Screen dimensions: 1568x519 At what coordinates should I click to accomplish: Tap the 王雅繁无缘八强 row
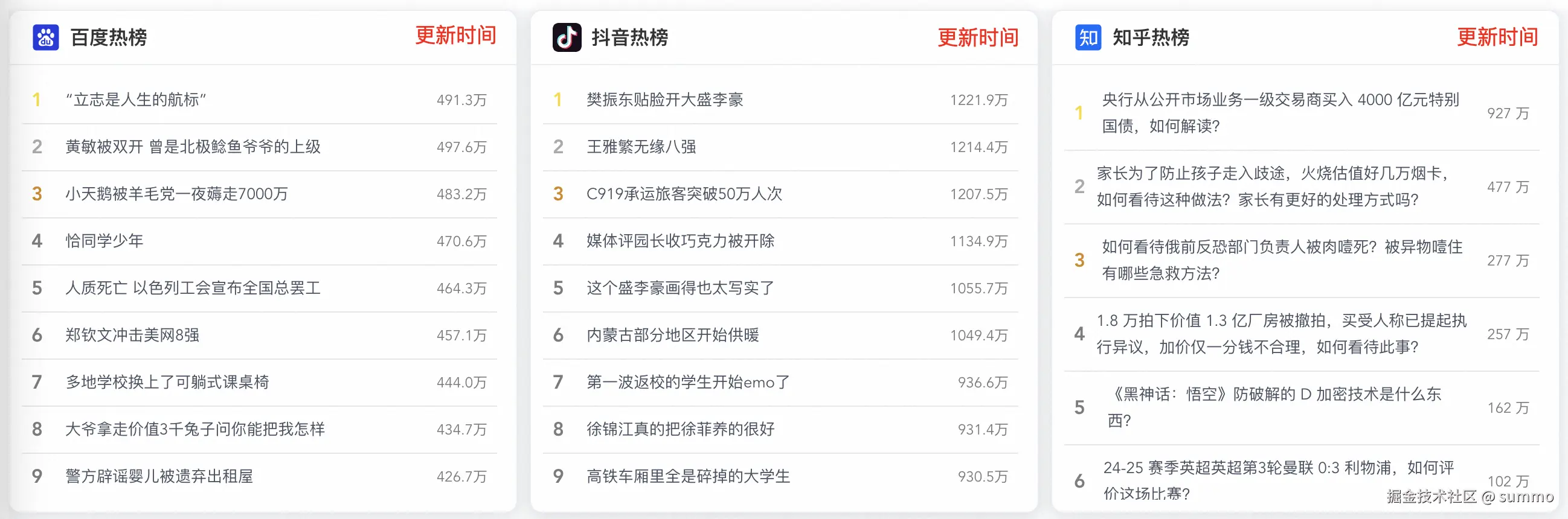coord(641,147)
